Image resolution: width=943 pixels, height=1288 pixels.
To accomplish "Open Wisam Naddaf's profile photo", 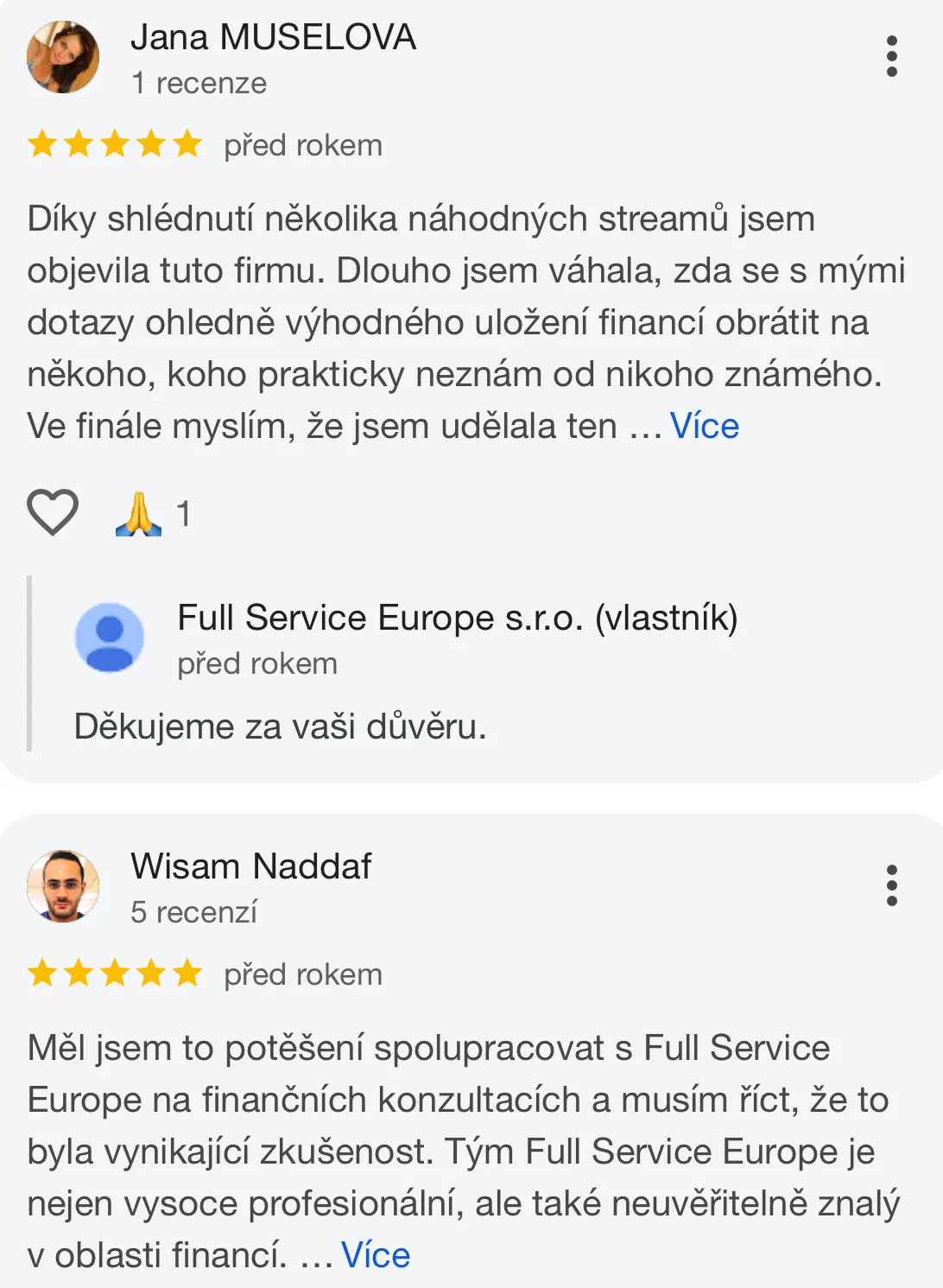I will [x=63, y=886].
